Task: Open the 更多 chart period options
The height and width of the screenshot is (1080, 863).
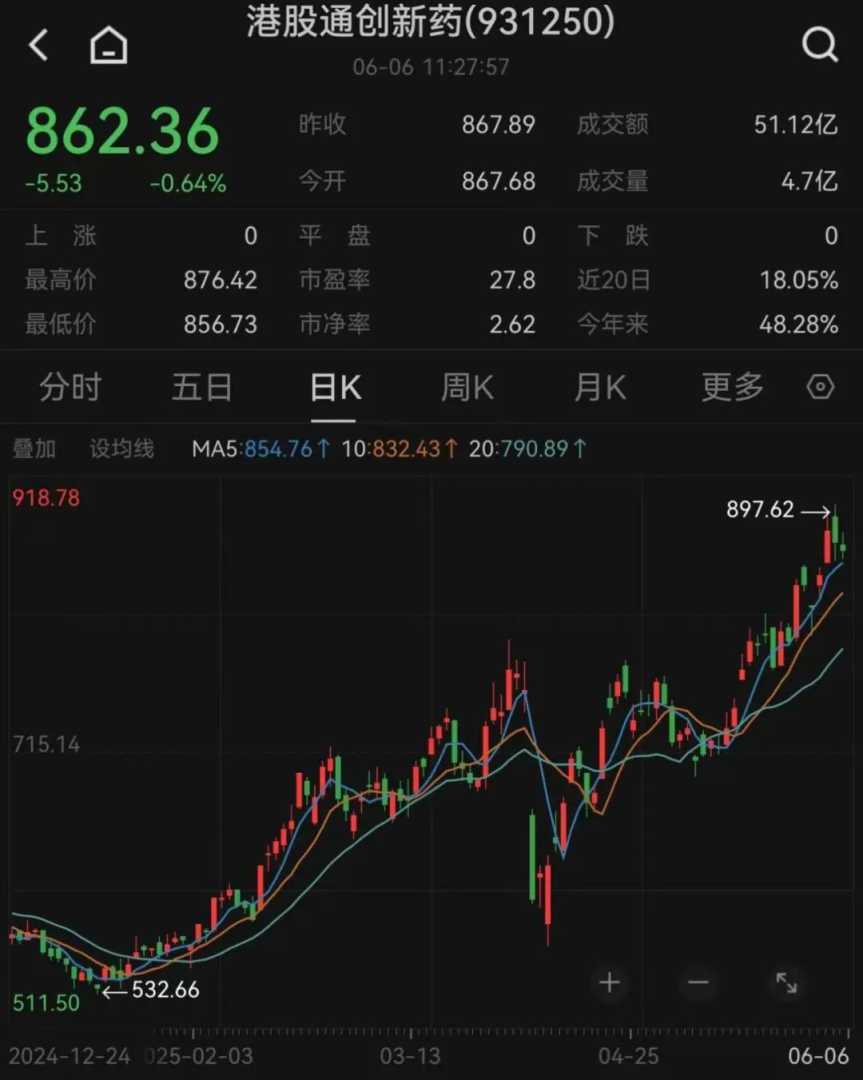Action: pos(732,388)
